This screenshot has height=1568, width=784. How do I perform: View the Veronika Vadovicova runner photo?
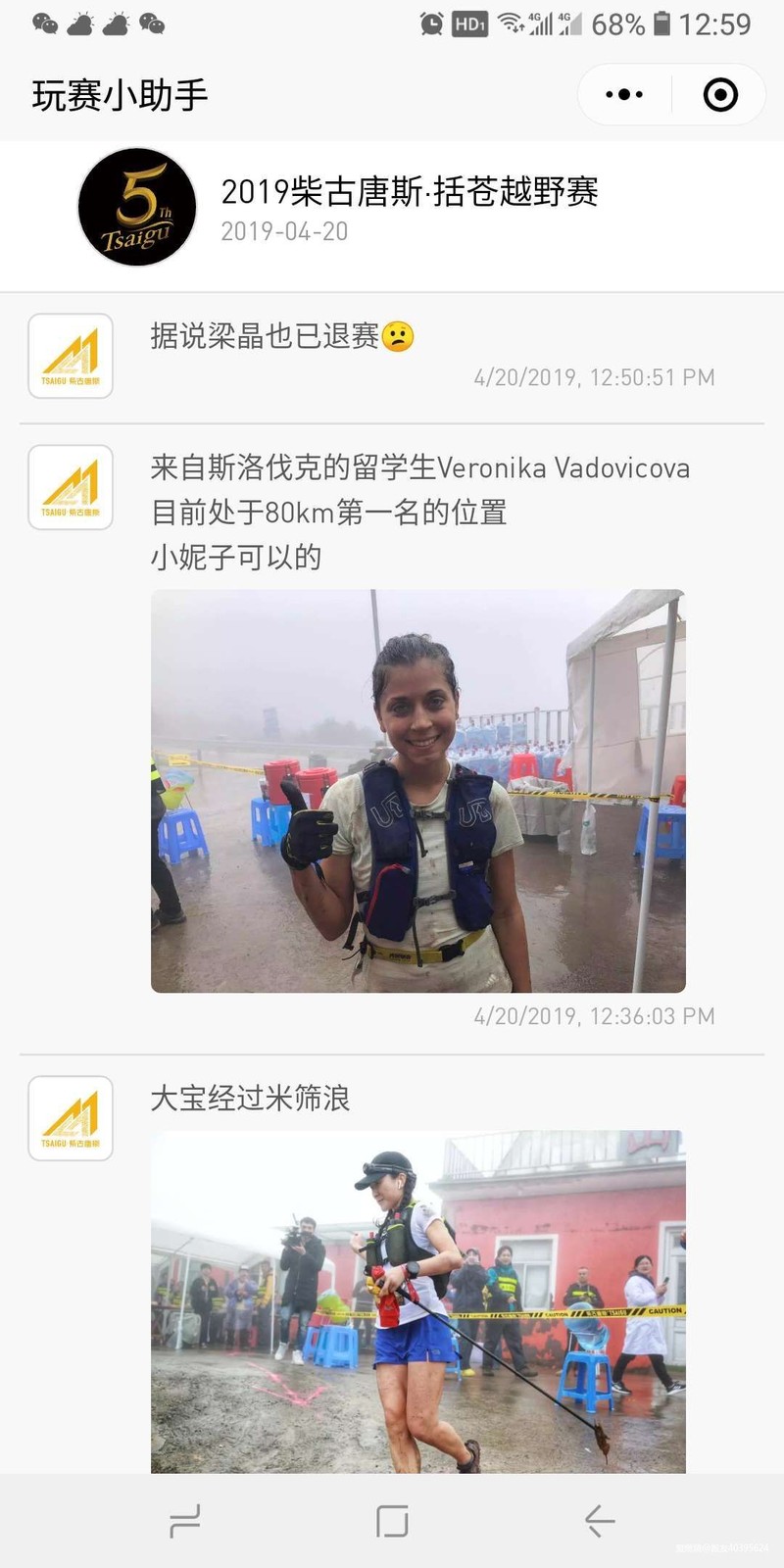coord(418,791)
